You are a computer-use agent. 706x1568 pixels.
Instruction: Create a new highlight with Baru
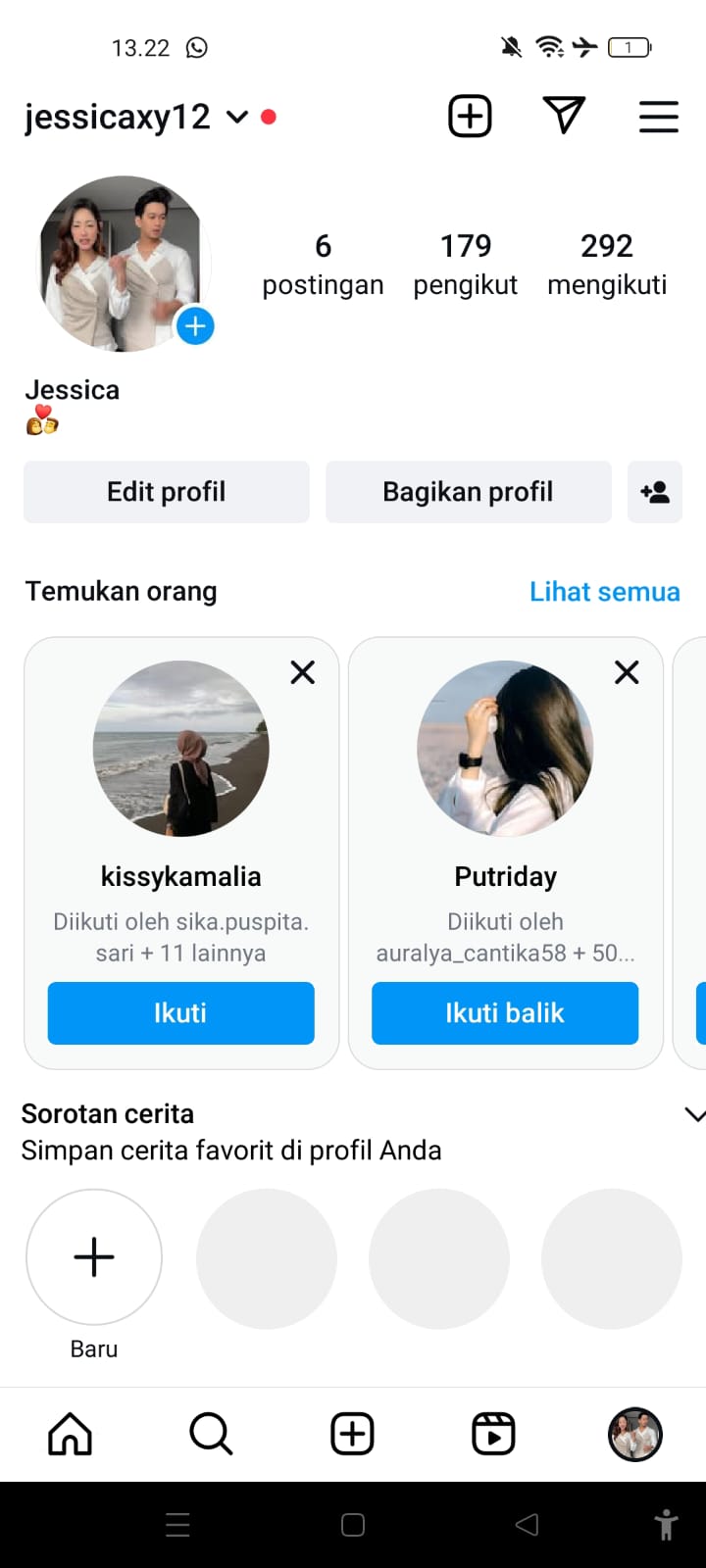[94, 1257]
